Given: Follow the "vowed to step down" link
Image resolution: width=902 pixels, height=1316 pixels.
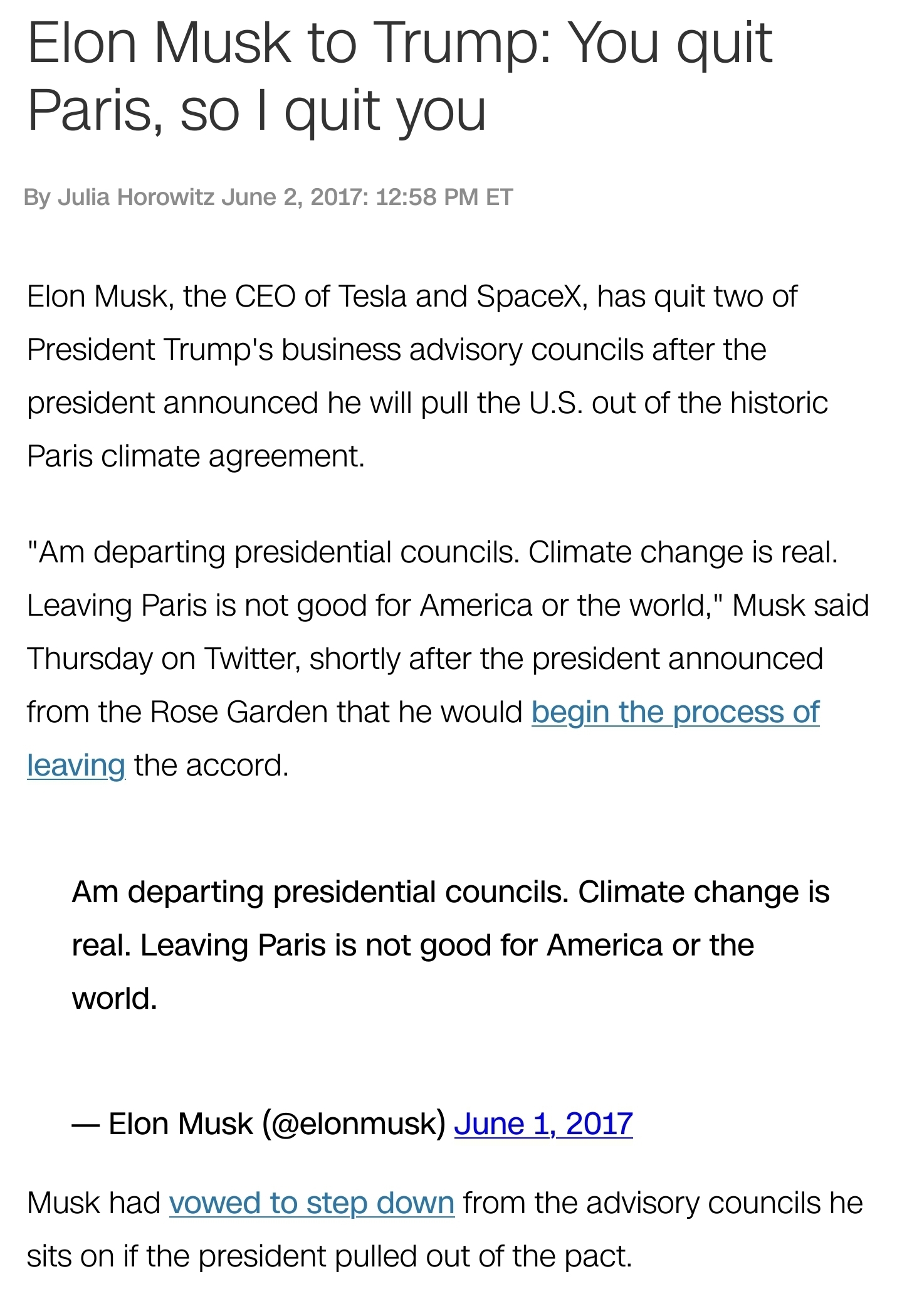Looking at the screenshot, I should (x=312, y=1203).
